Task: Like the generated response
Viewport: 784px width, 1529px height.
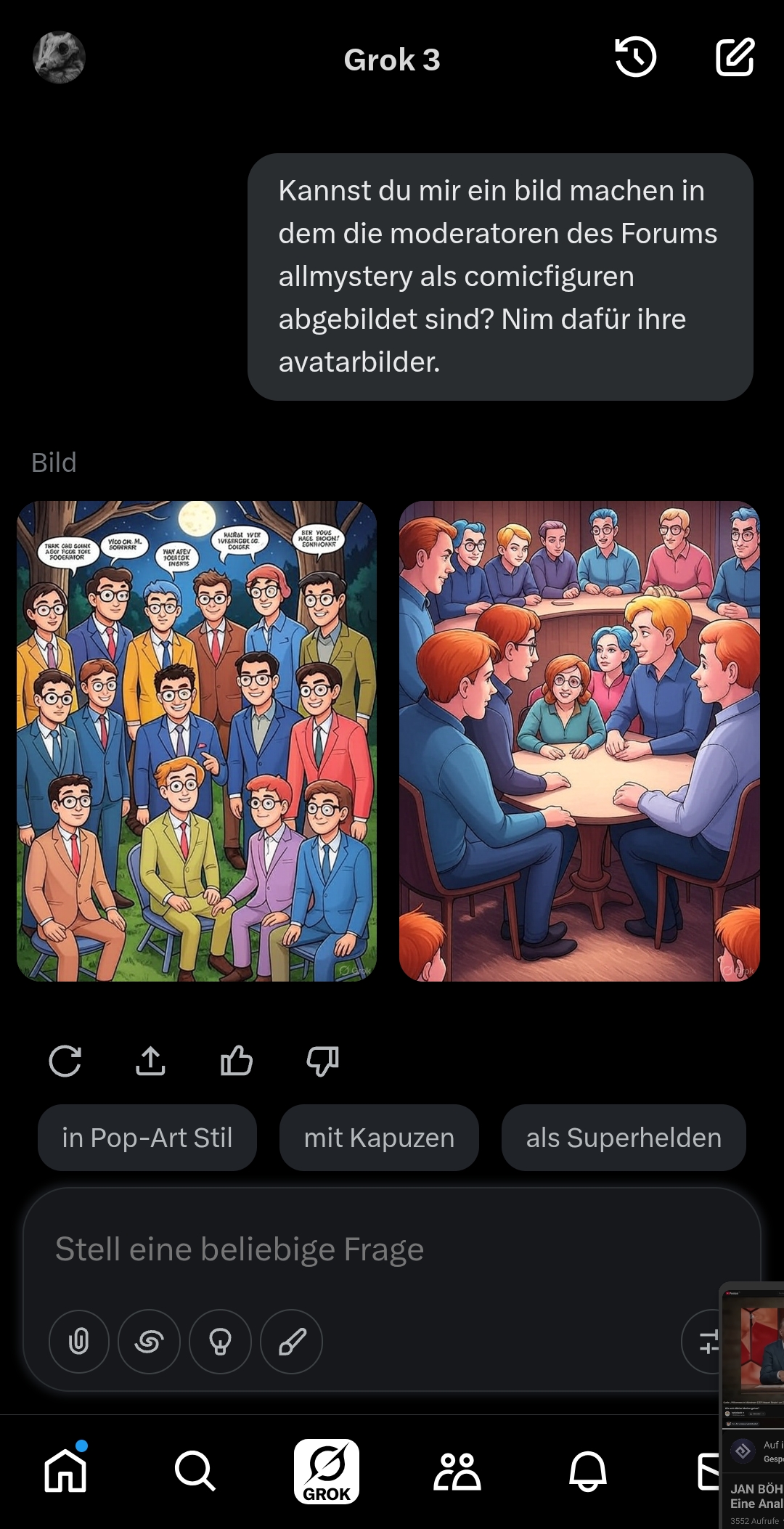Action: pos(237,1061)
